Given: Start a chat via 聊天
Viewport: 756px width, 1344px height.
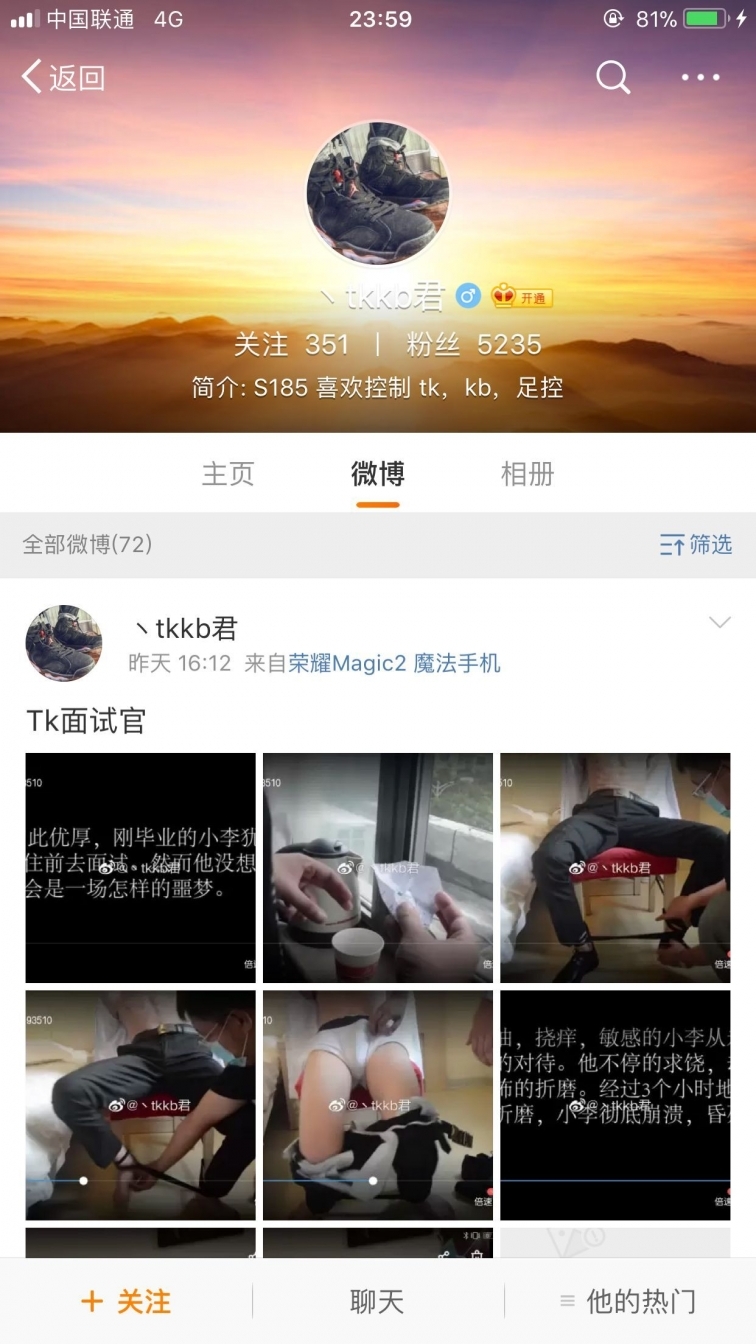Looking at the screenshot, I should (377, 1301).
